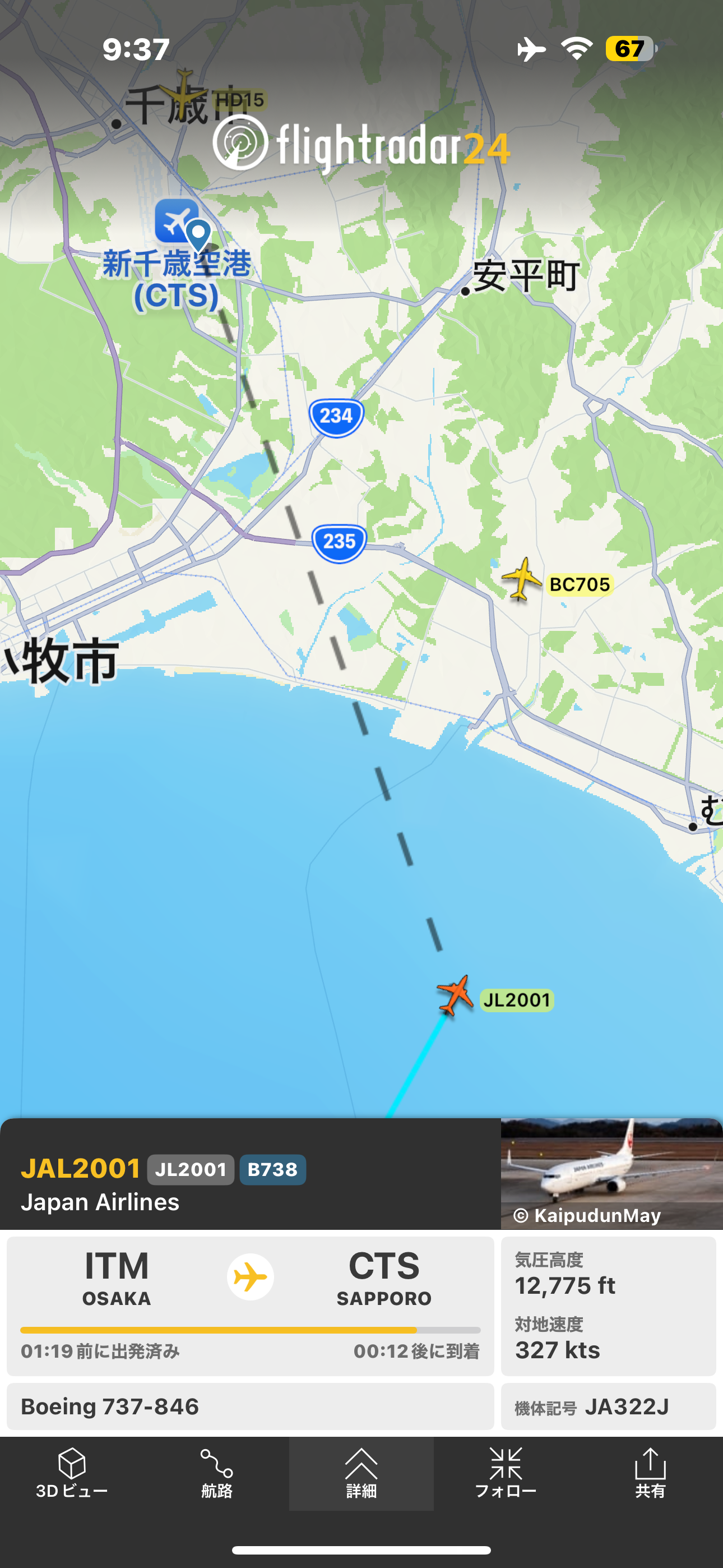Share this flight (共有)
Screen dimensions: 723x1568
[x=650, y=1473]
